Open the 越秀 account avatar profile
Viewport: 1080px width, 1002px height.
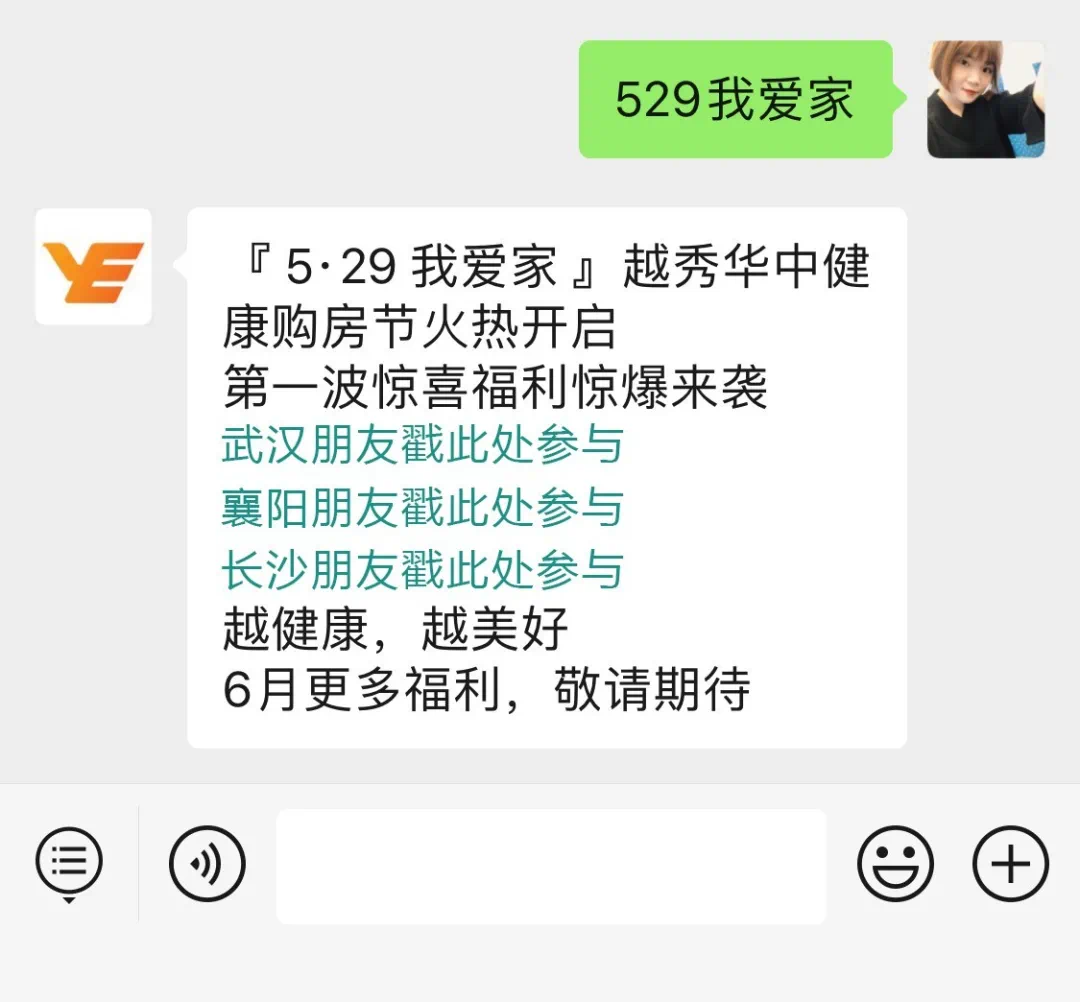coord(93,266)
